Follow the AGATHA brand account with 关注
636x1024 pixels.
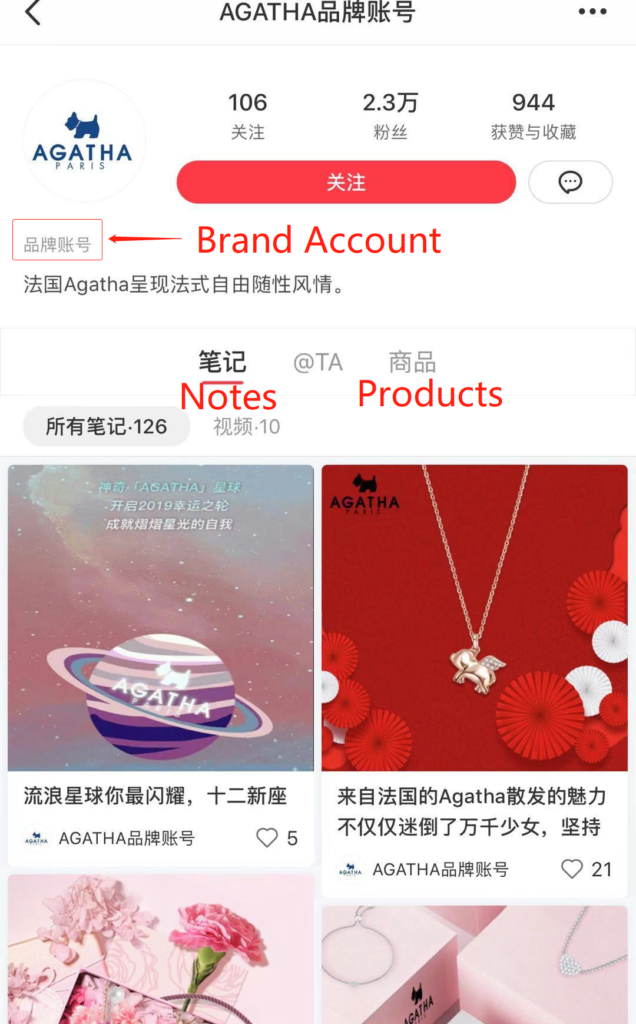[x=346, y=182]
